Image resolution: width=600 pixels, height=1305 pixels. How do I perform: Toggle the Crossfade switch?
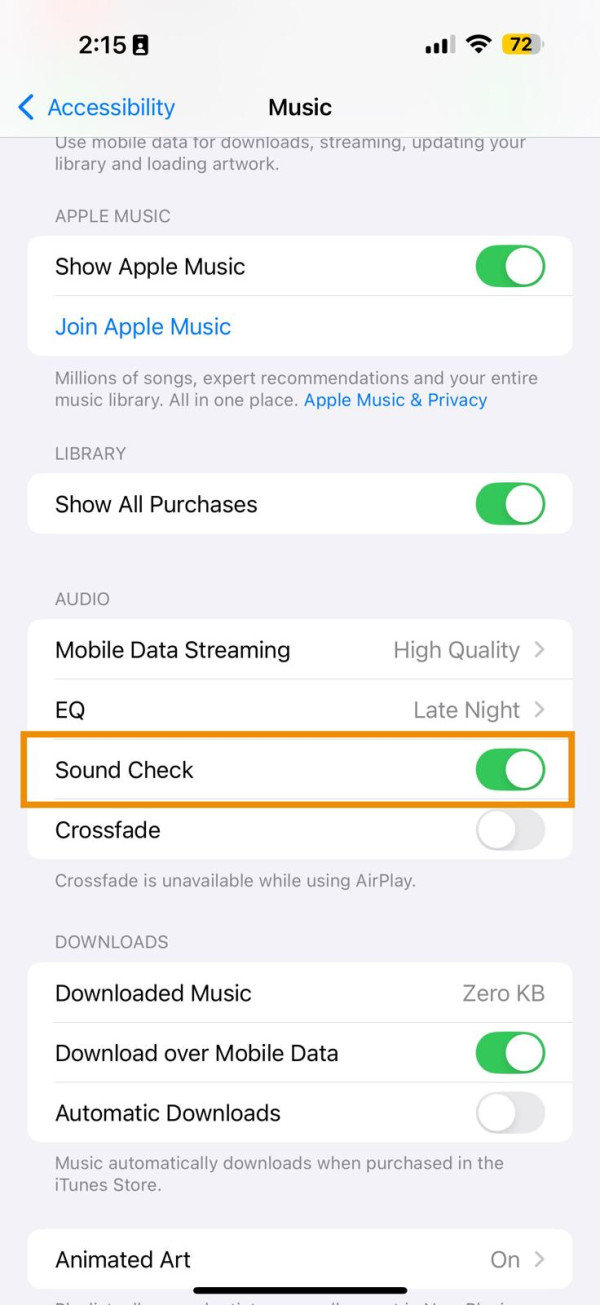[x=510, y=830]
